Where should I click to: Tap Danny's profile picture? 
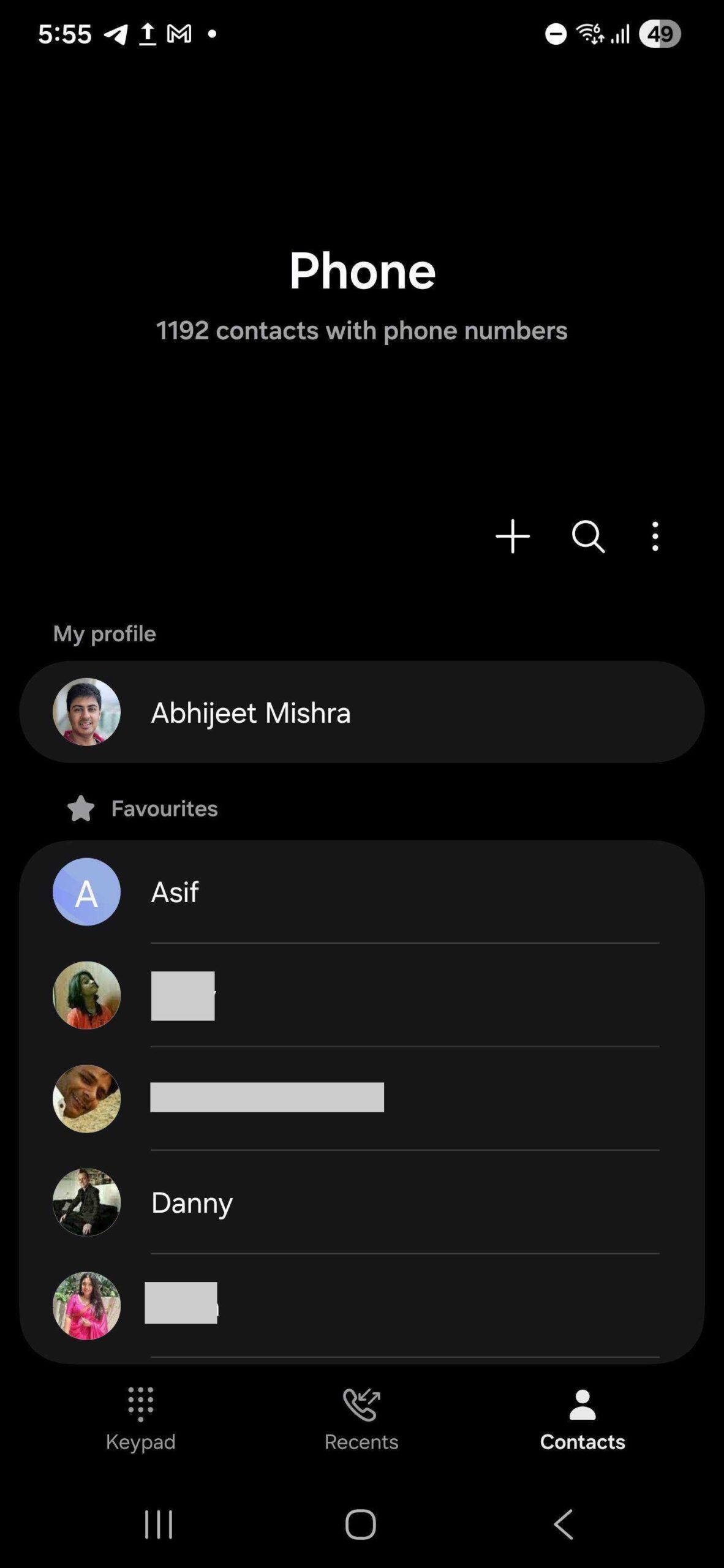pos(86,1202)
